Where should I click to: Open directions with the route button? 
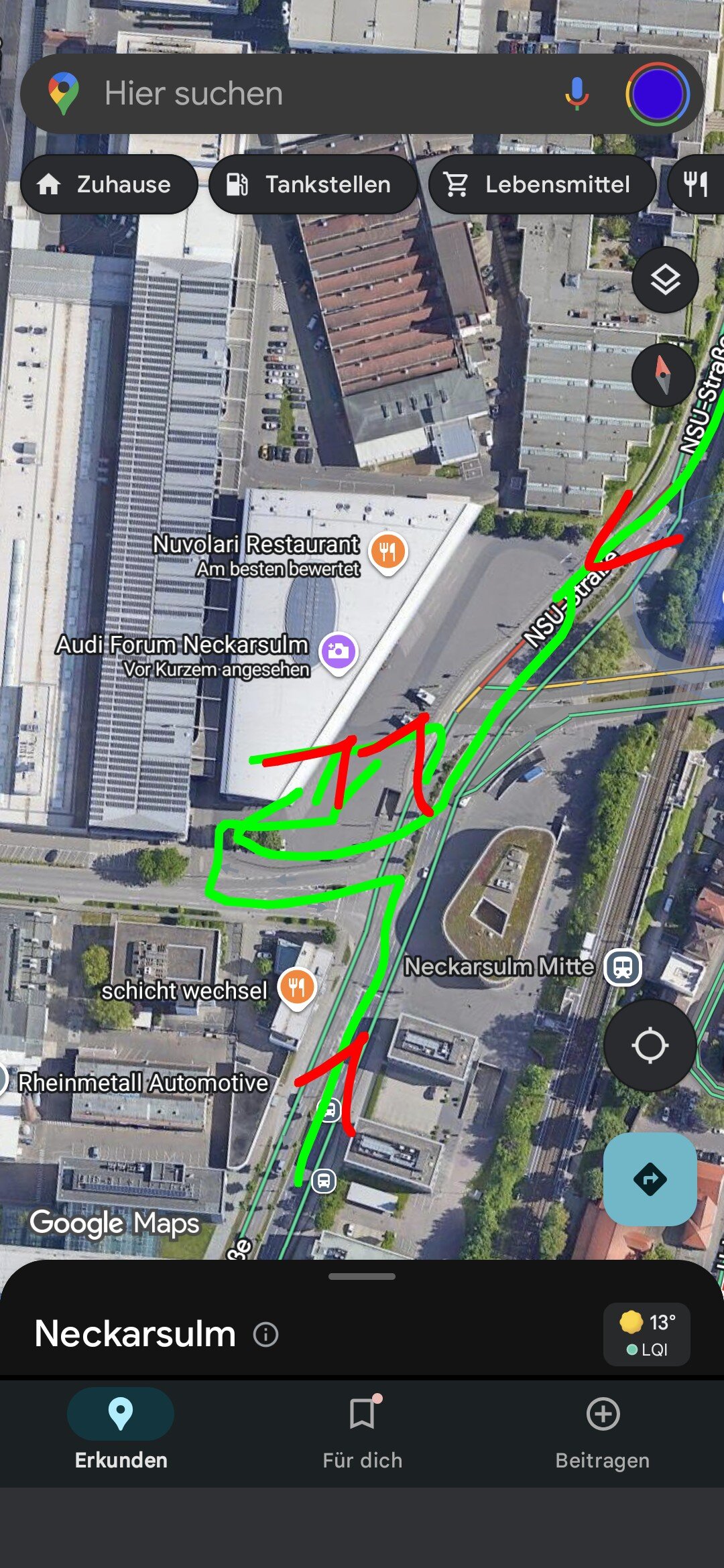[x=650, y=1179]
